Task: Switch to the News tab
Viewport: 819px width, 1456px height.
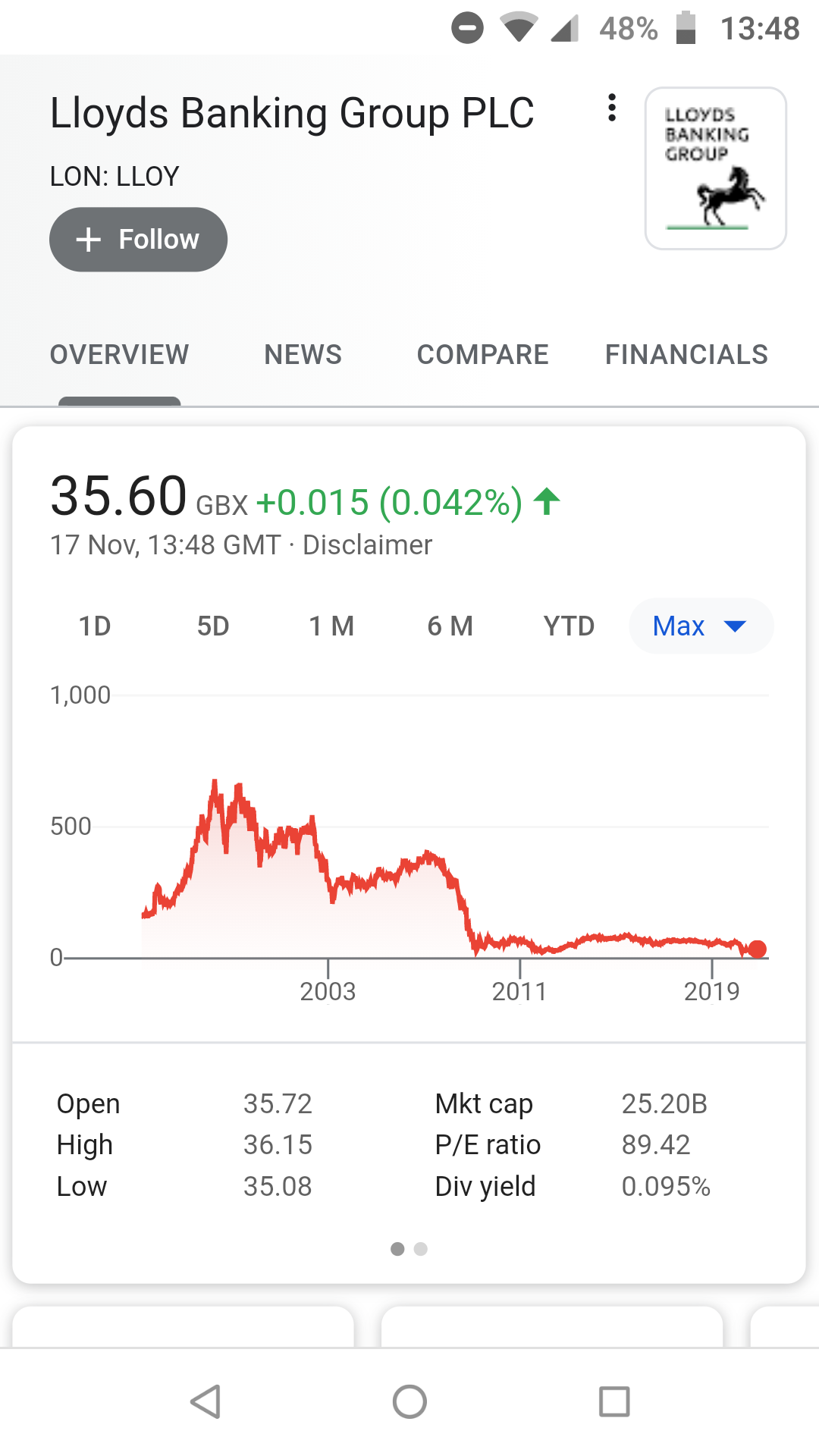Action: pyautogui.click(x=303, y=355)
